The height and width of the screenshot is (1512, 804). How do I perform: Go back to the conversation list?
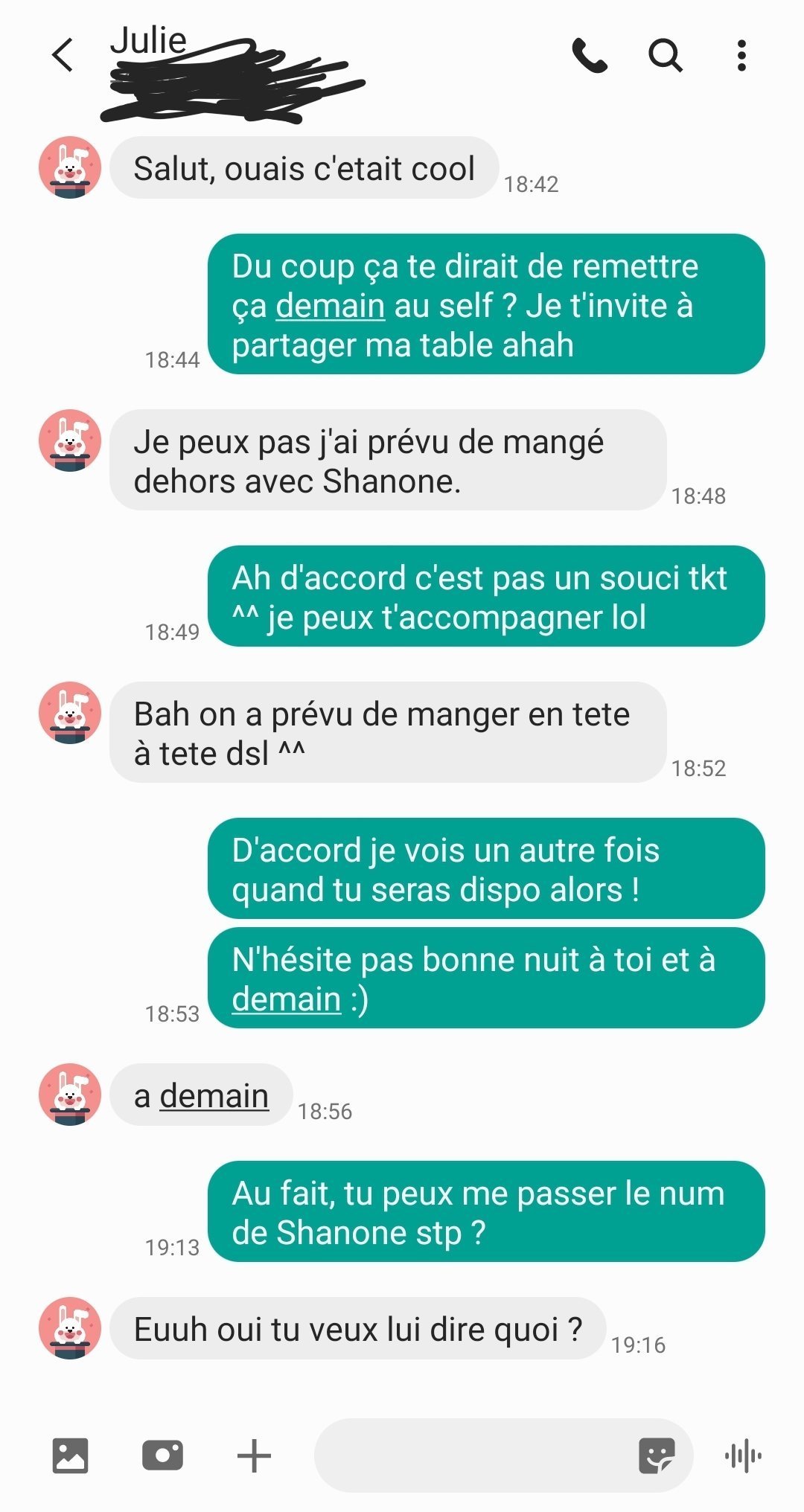(63, 55)
